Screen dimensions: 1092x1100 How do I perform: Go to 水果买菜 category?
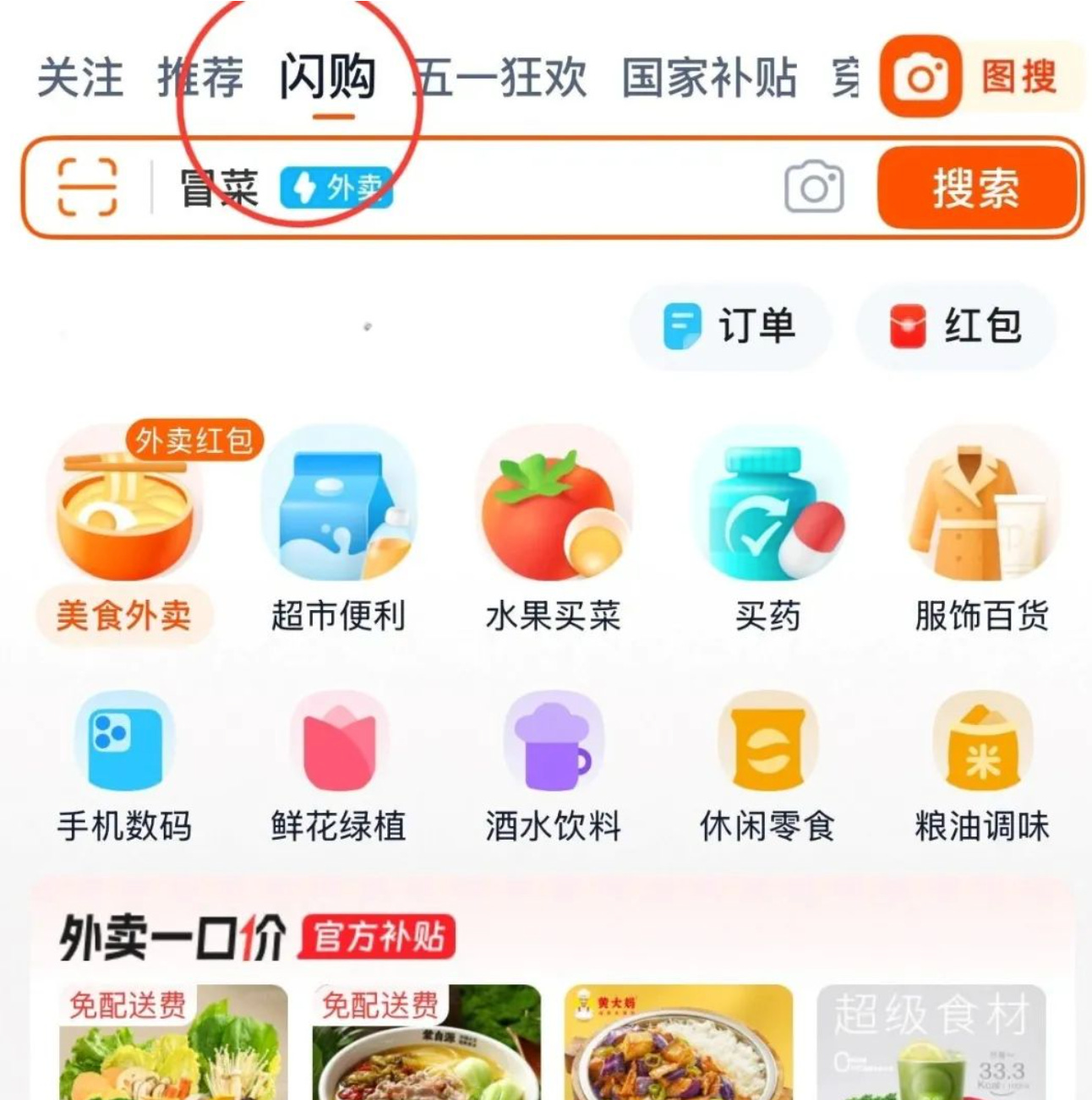point(553,531)
